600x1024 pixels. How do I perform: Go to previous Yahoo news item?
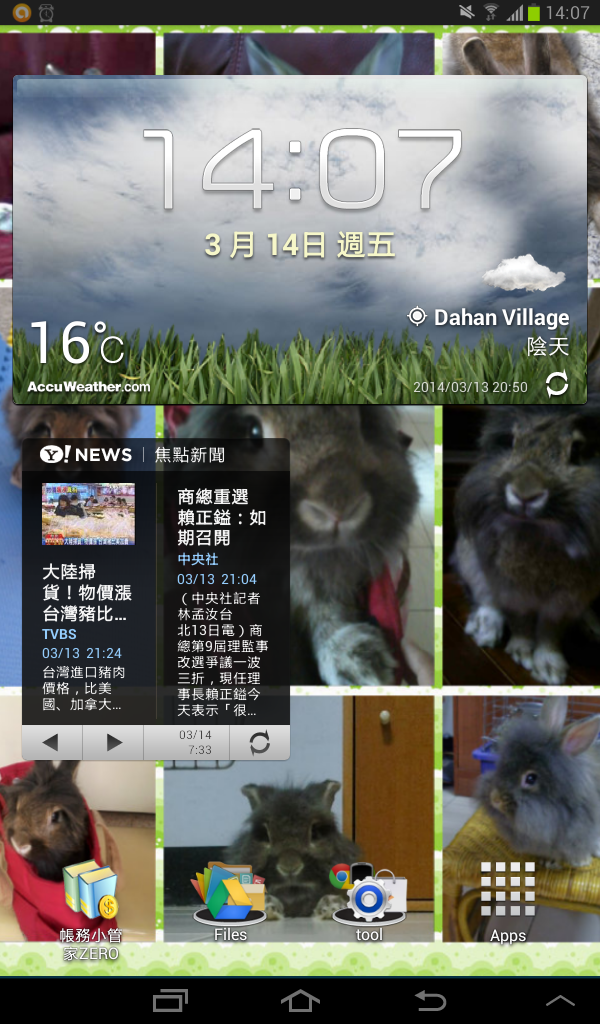point(51,743)
